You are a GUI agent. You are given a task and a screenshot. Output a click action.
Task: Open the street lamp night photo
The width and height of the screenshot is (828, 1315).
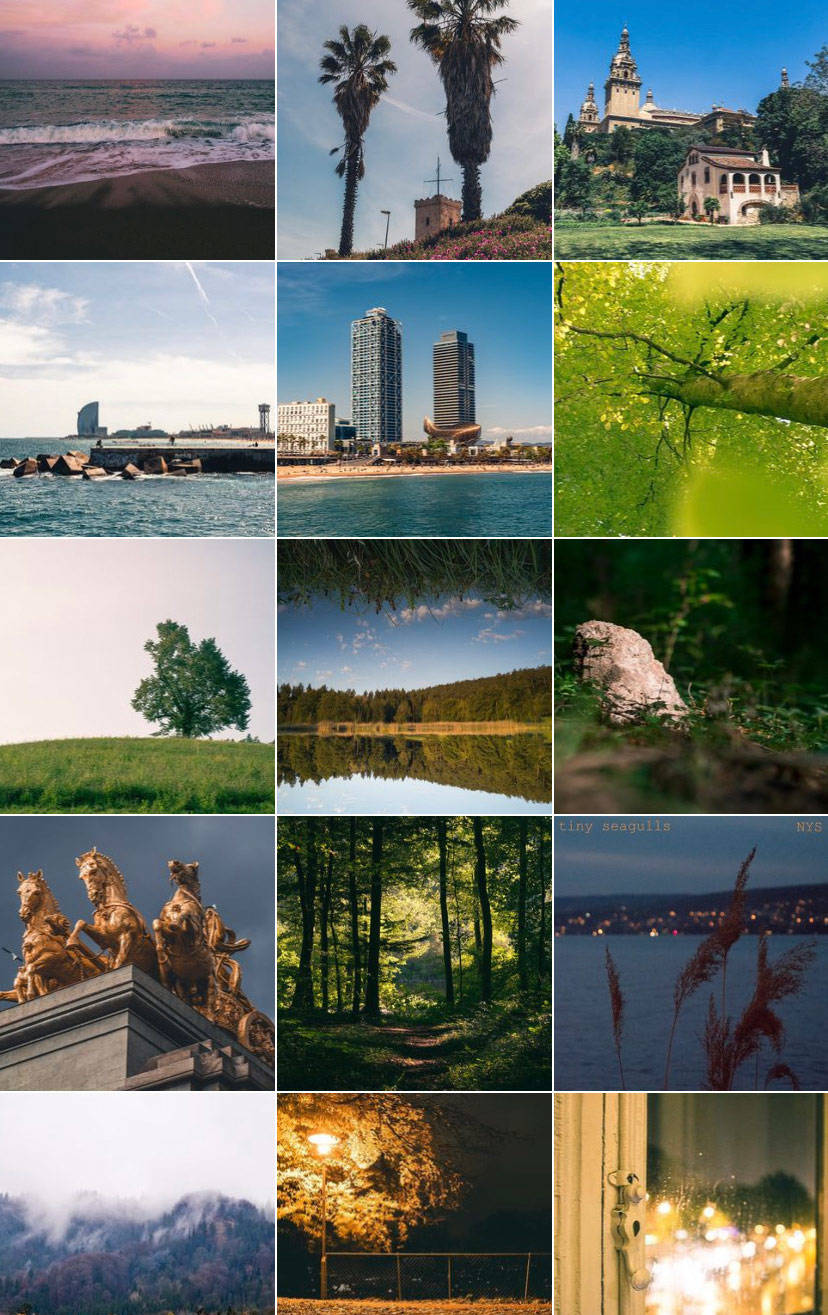click(414, 1204)
